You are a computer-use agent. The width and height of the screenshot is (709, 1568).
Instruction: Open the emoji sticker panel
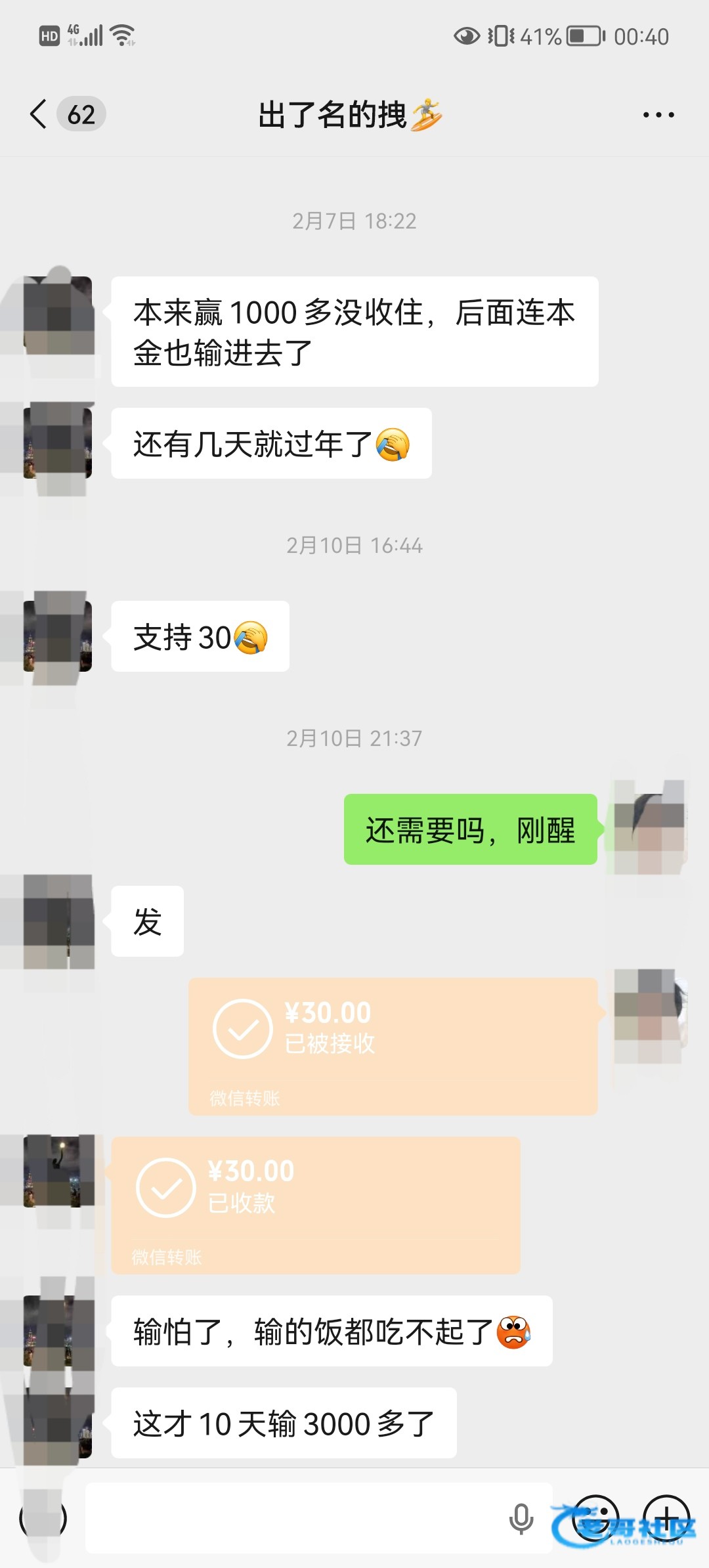pyautogui.click(x=596, y=1518)
